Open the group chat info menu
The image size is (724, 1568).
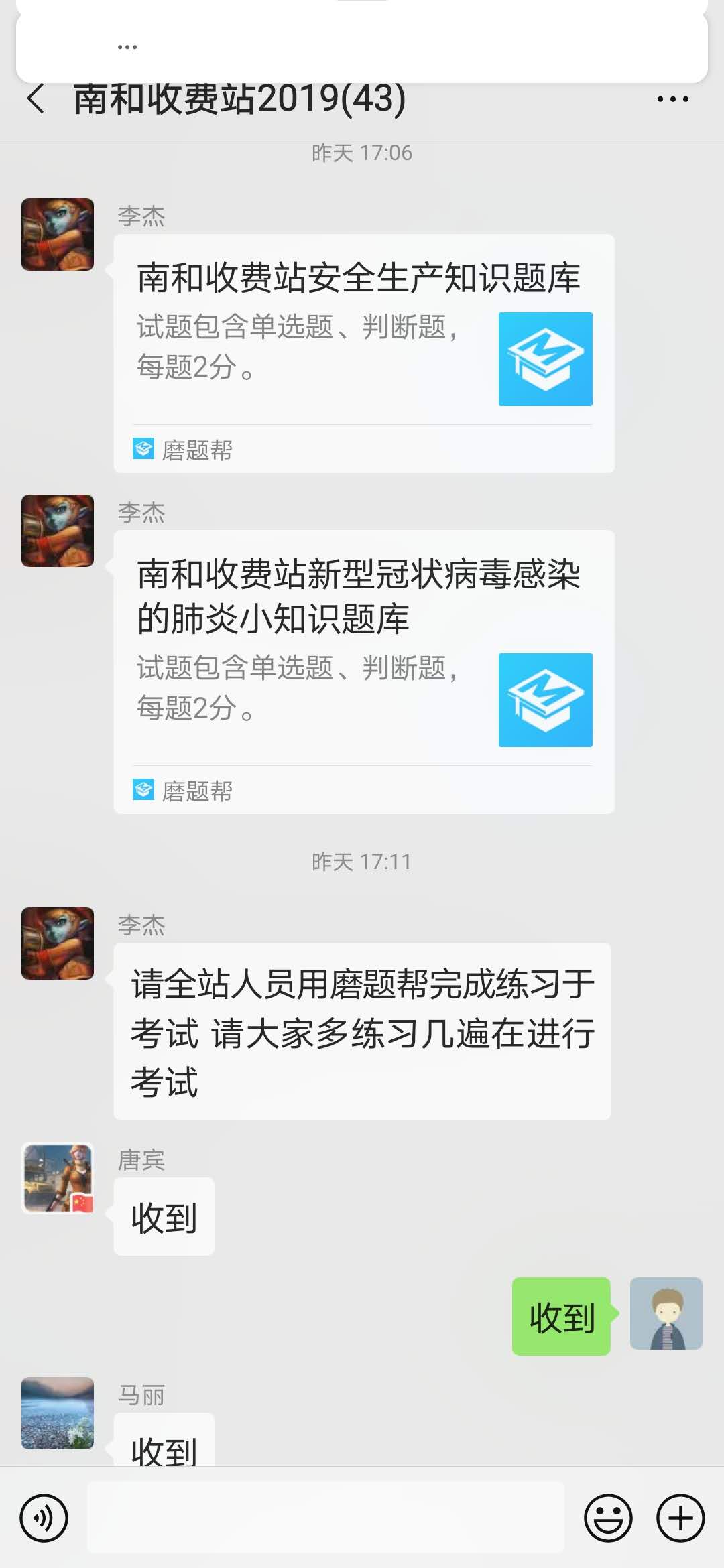tap(672, 99)
